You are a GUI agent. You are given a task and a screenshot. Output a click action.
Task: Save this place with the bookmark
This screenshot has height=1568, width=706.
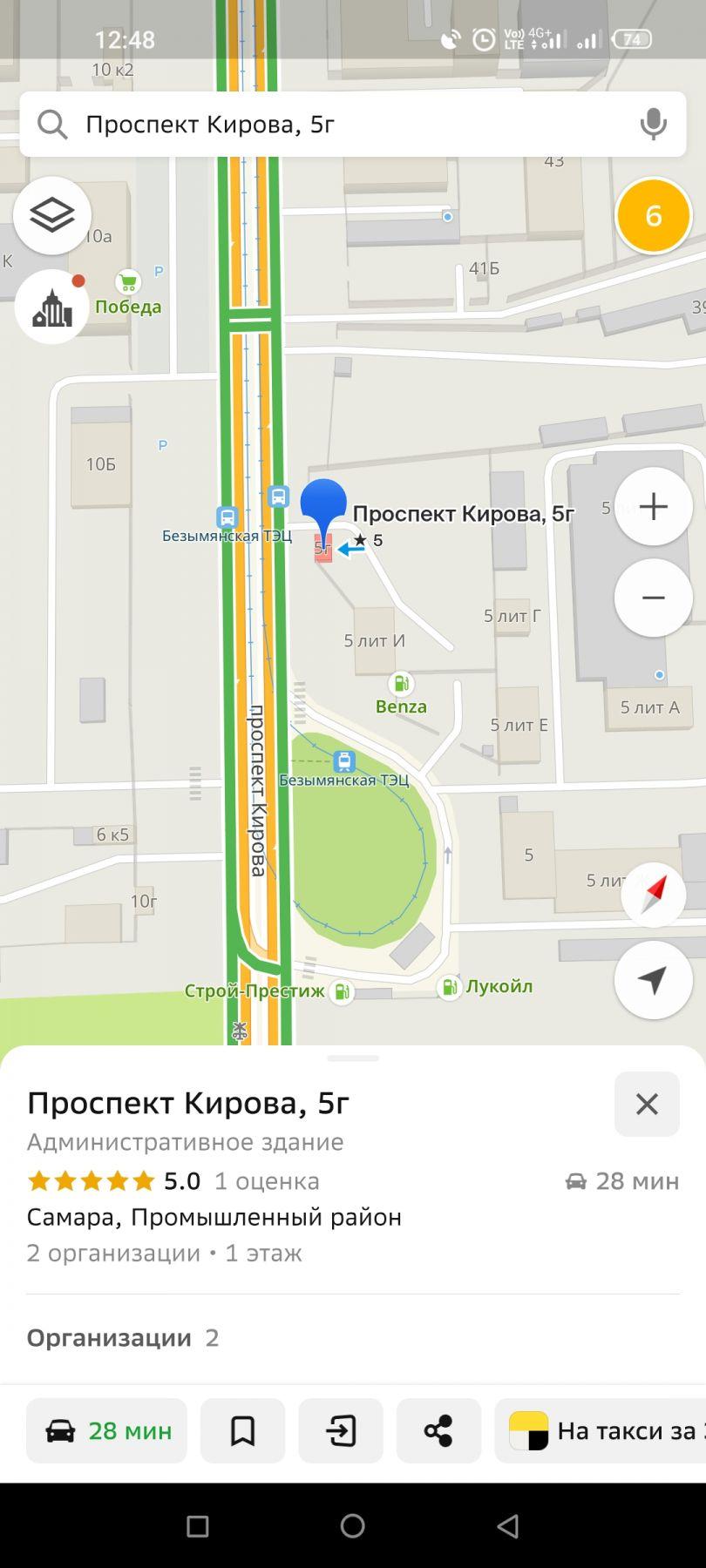242,1430
